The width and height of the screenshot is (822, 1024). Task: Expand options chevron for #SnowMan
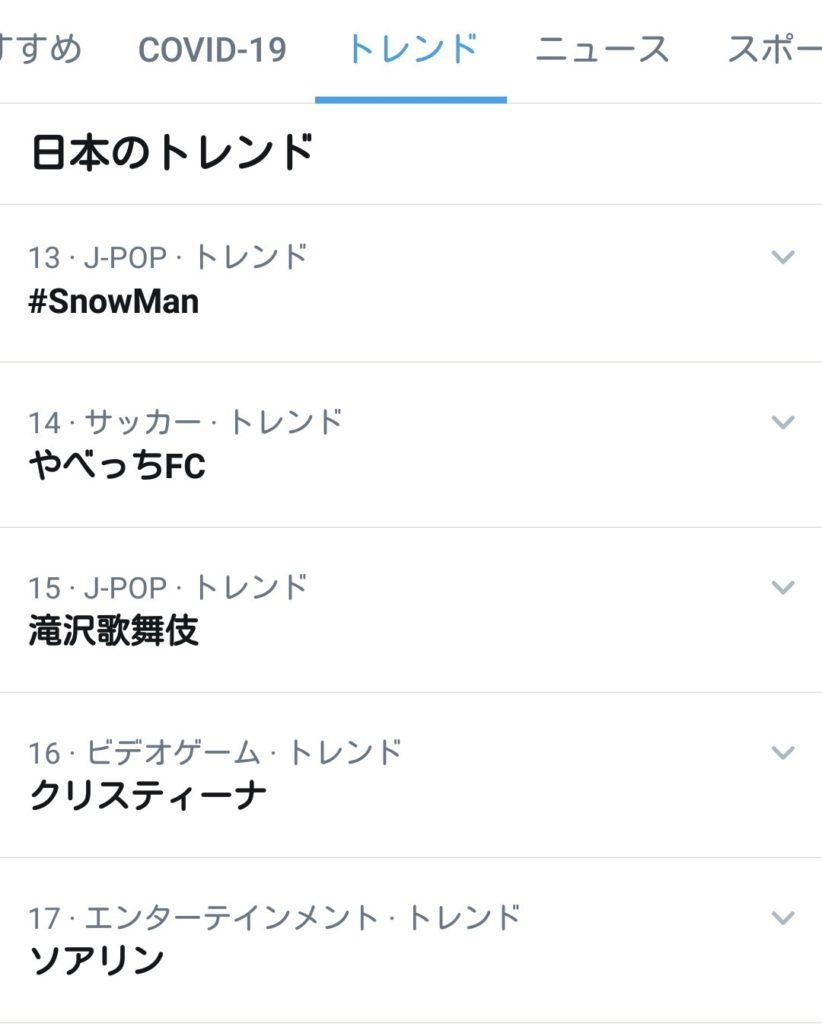point(783,257)
